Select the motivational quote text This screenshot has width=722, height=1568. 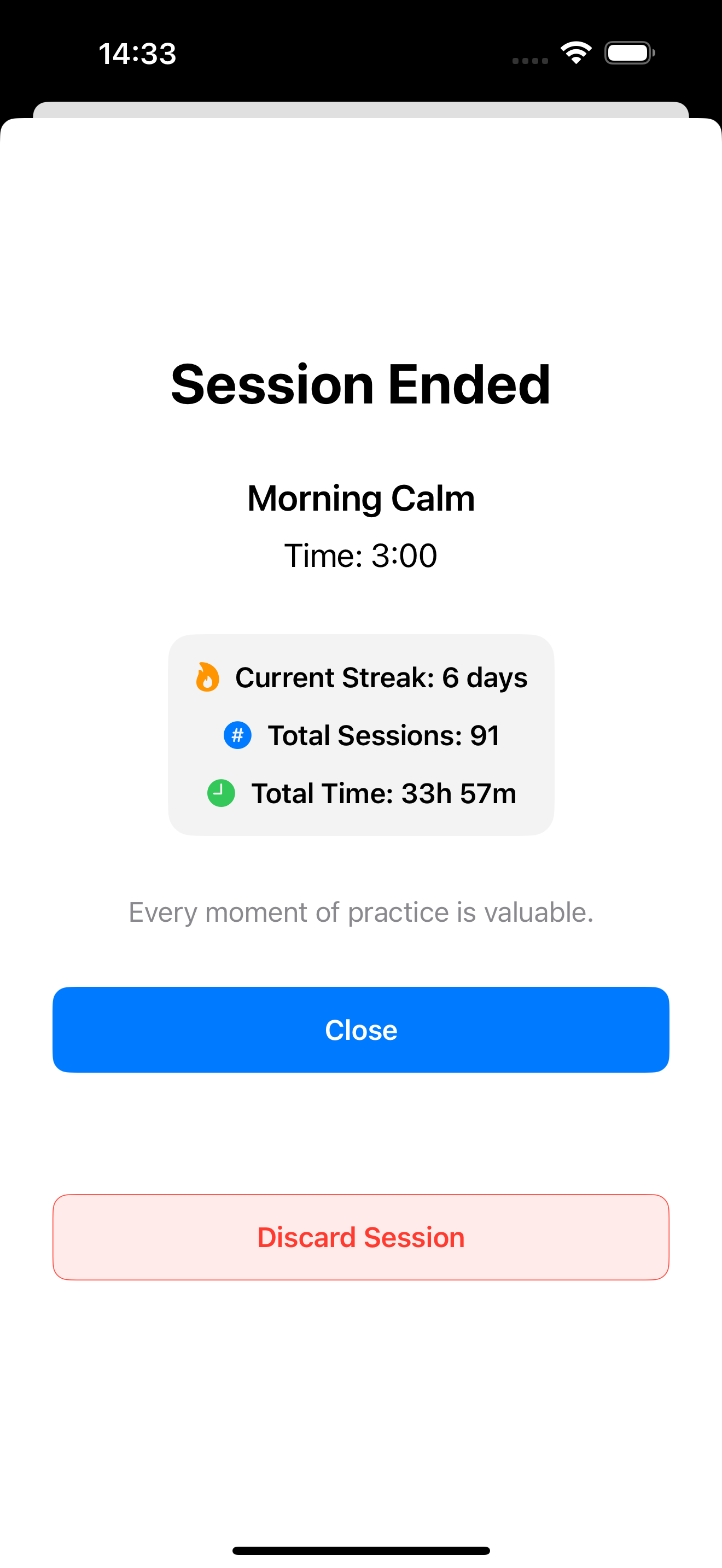361,912
